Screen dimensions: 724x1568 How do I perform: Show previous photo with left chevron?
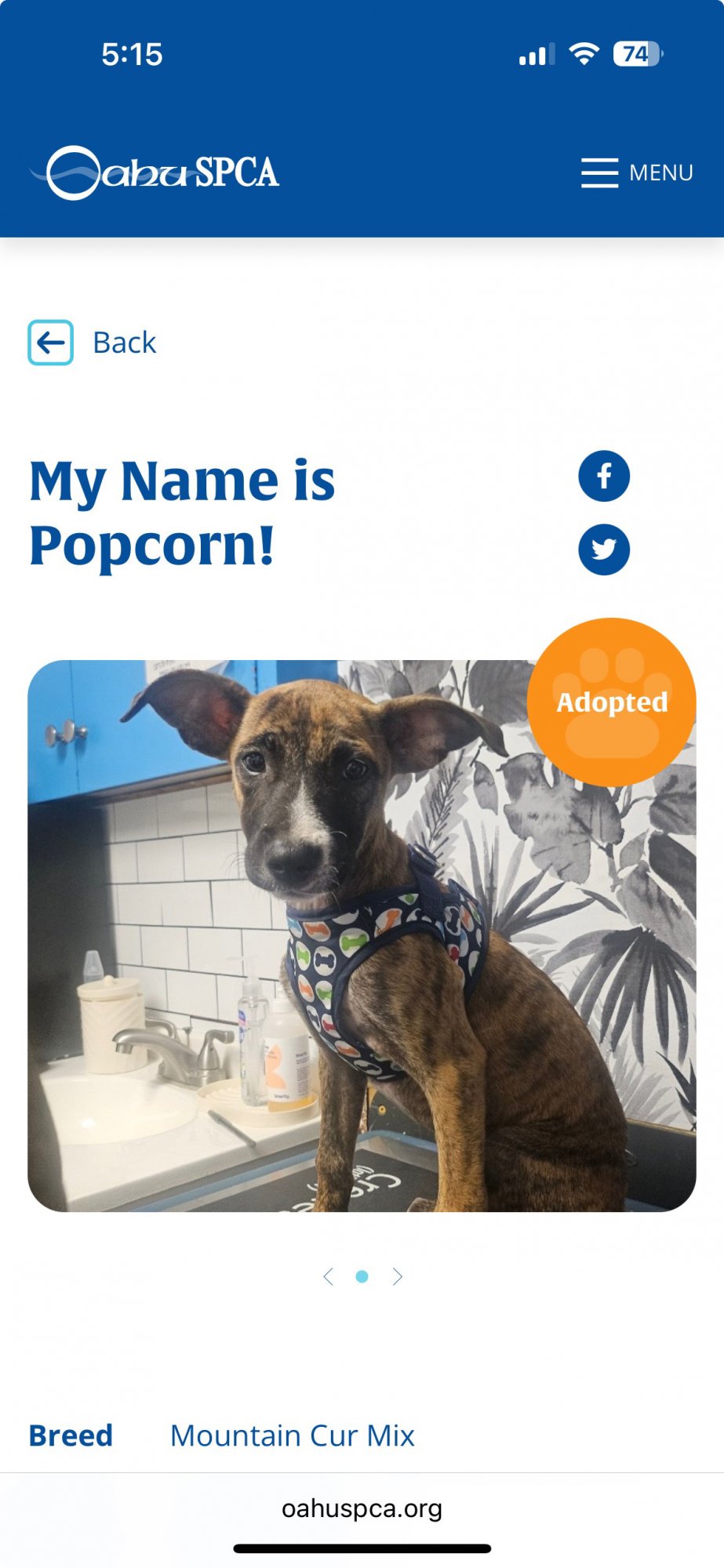(x=328, y=1276)
